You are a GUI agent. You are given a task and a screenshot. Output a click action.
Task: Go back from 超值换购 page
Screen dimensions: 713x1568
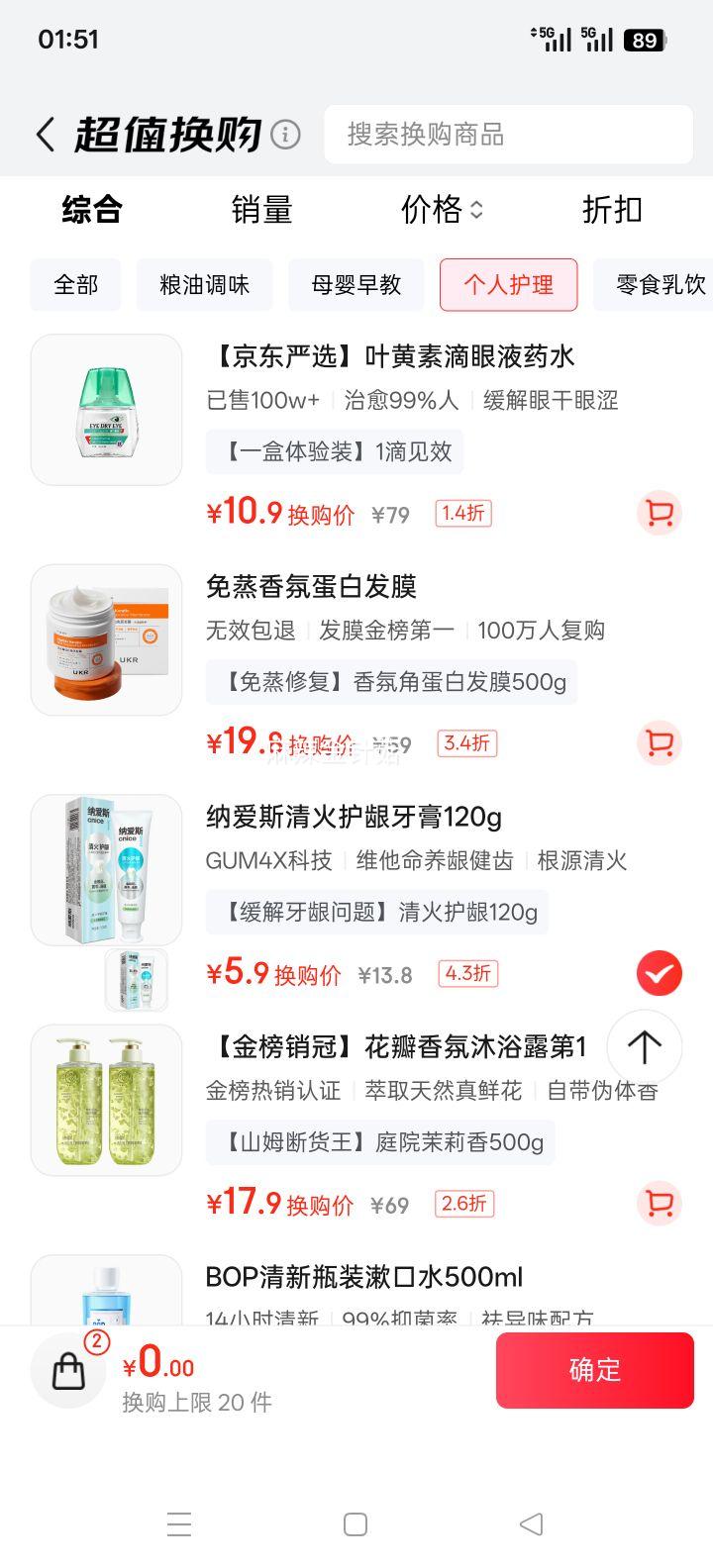(x=46, y=135)
